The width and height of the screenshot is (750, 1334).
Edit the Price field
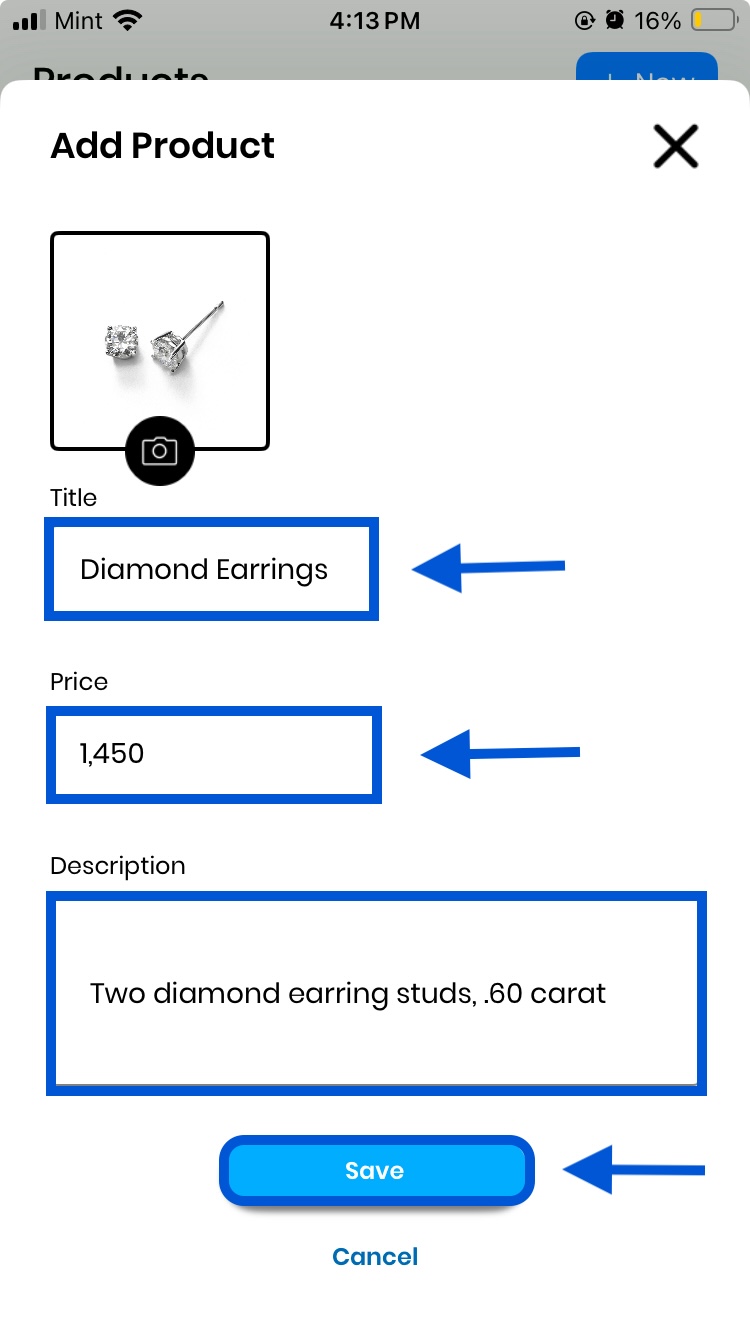213,754
